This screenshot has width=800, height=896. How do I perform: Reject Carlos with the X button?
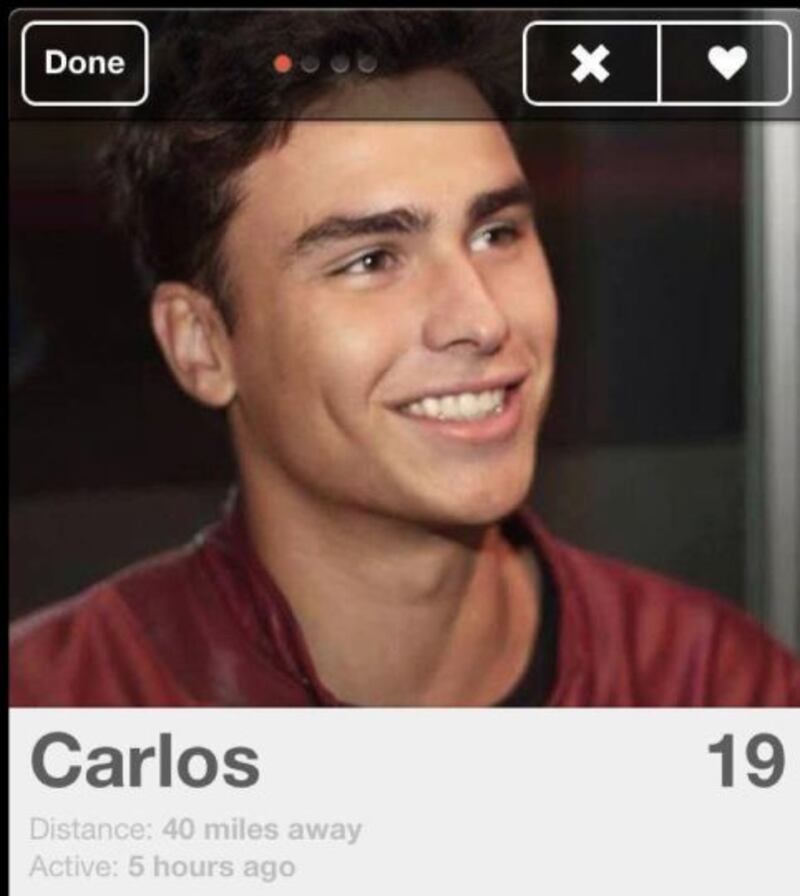click(591, 64)
